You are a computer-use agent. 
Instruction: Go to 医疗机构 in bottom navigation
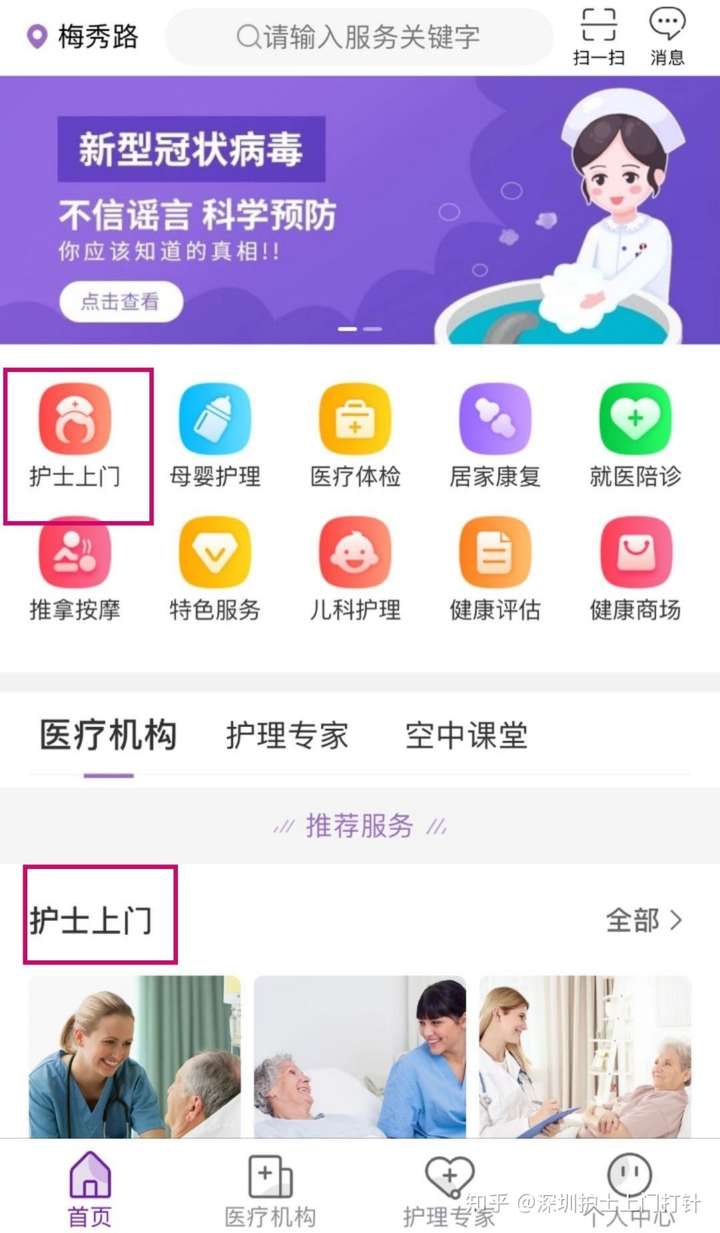point(270,1190)
